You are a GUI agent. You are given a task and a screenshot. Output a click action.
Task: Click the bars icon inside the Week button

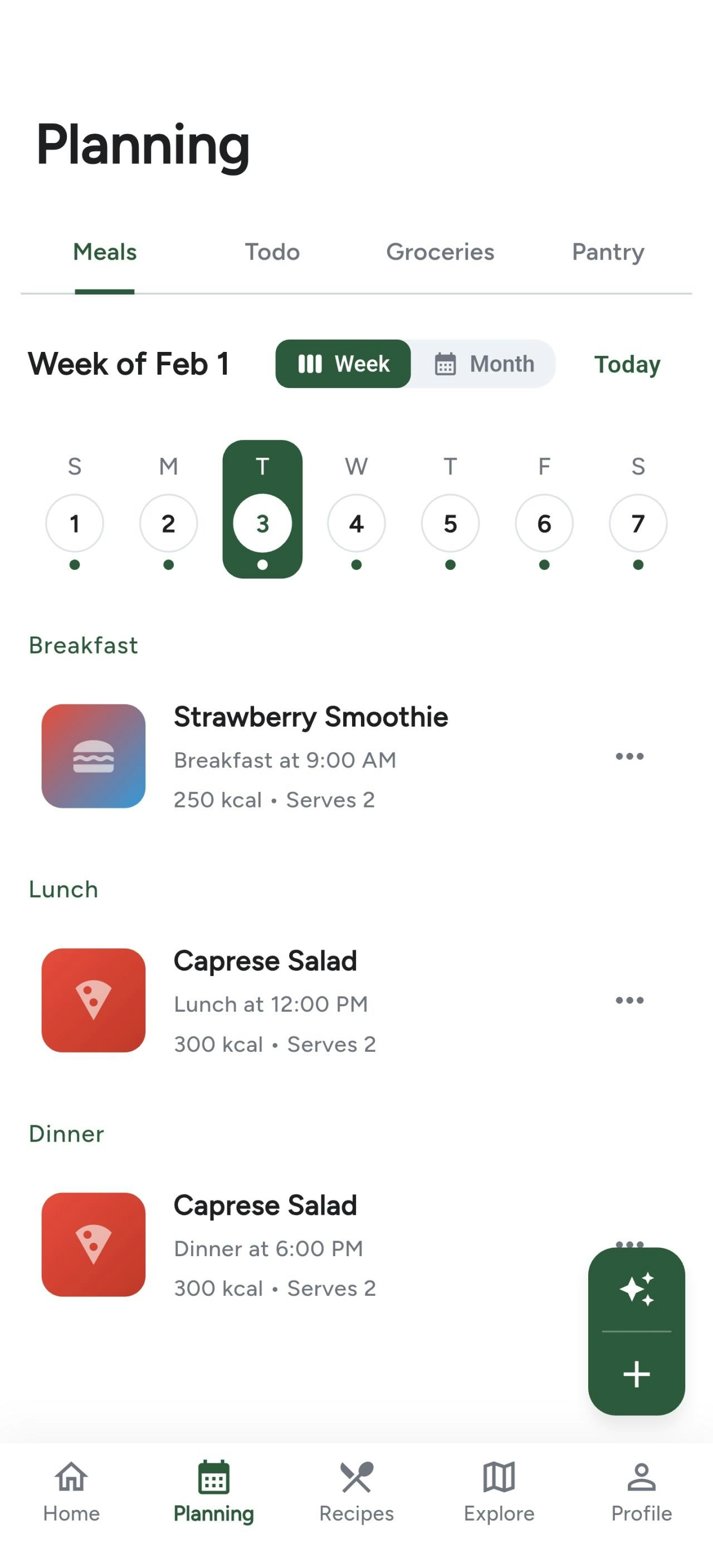[x=310, y=364]
